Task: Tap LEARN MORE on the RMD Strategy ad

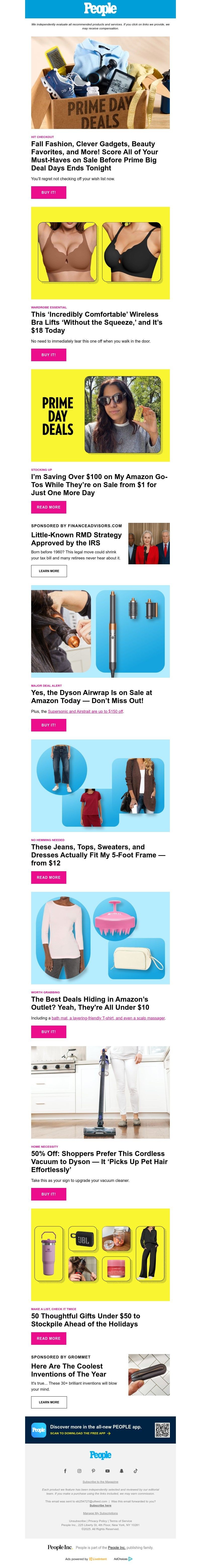Action: (49, 571)
